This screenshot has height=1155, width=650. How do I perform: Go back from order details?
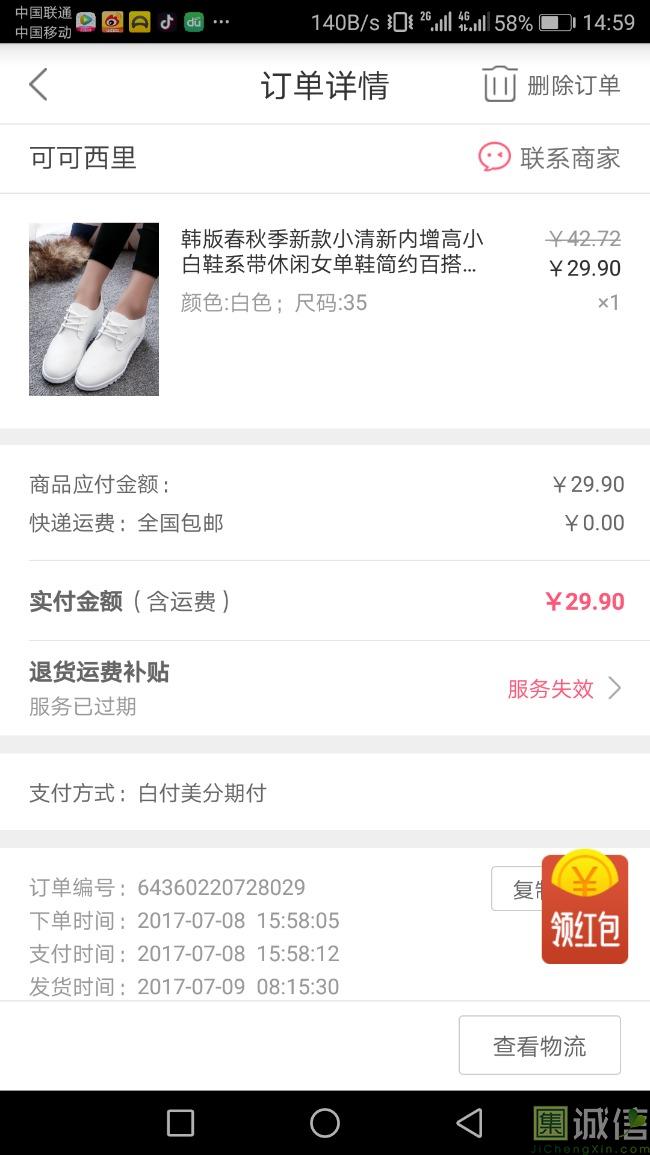38,85
